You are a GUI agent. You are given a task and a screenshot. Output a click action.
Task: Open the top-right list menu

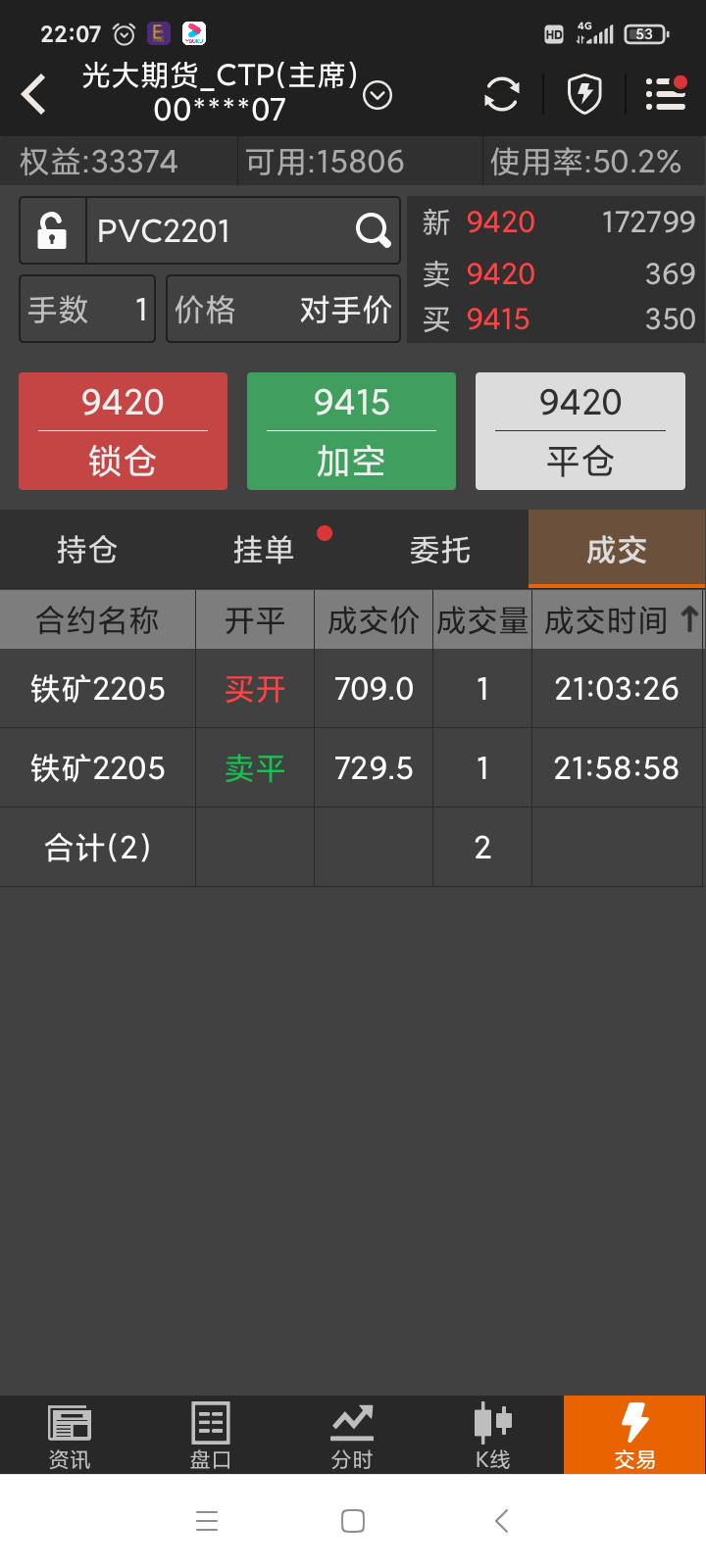tap(666, 95)
